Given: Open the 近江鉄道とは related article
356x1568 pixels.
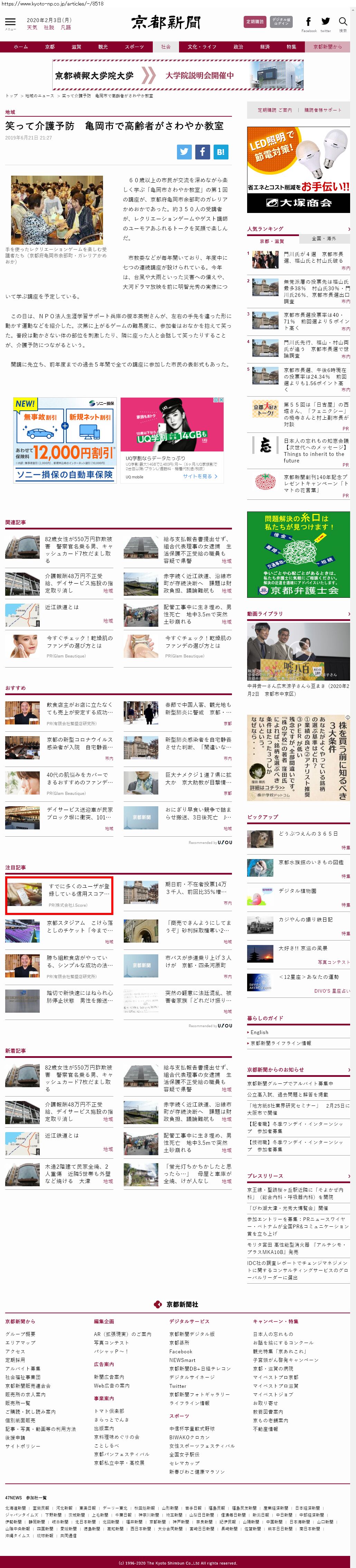Looking at the screenshot, I should pyautogui.click(x=63, y=607).
